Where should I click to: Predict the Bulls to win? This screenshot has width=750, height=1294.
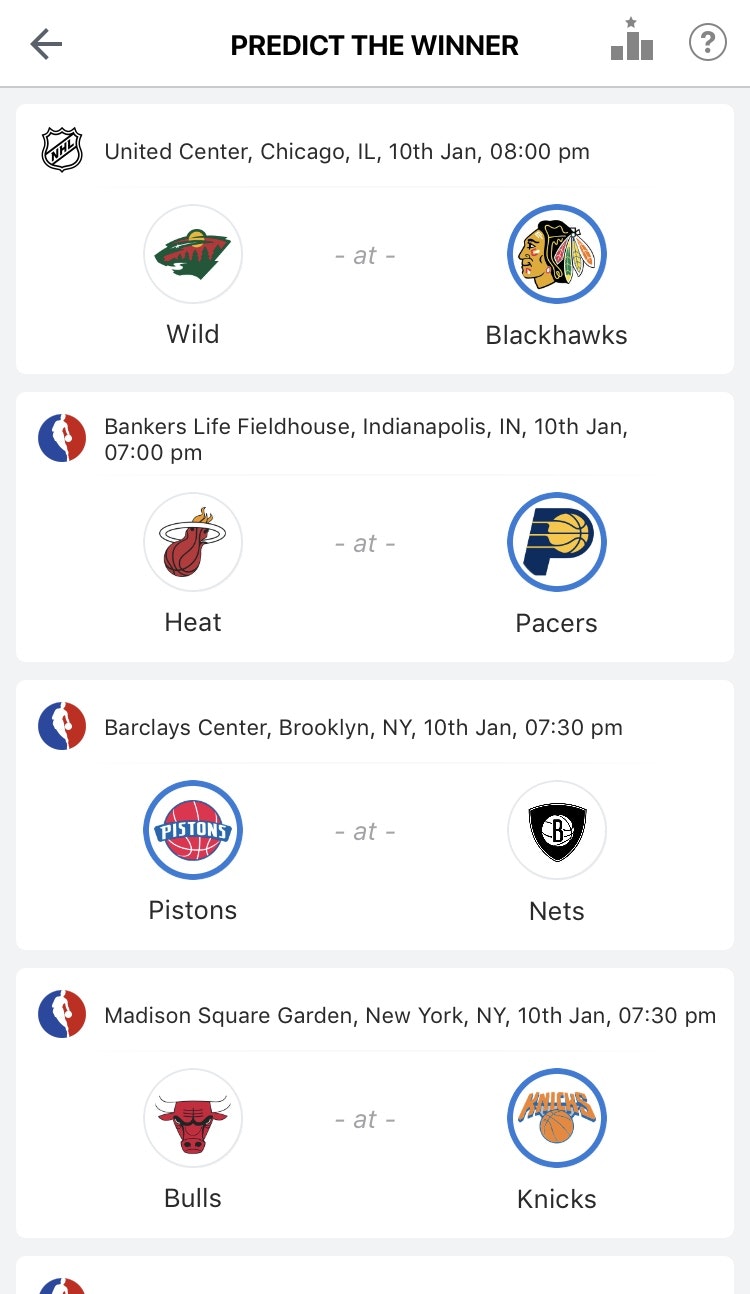coord(193,1118)
